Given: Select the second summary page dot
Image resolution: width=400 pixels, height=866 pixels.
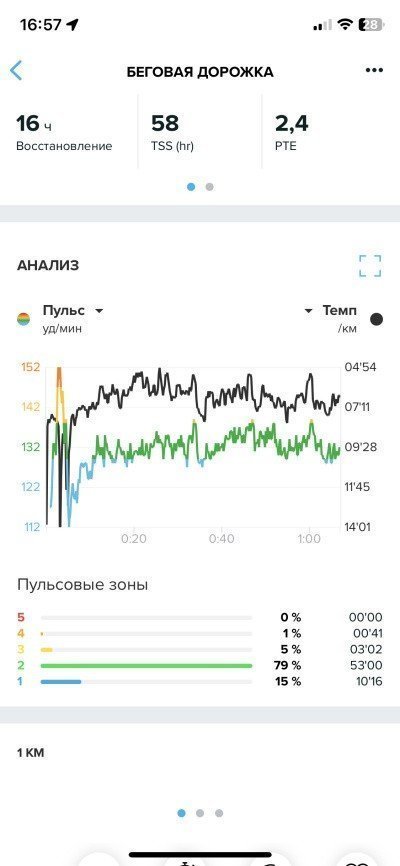Looking at the screenshot, I should 209,187.
